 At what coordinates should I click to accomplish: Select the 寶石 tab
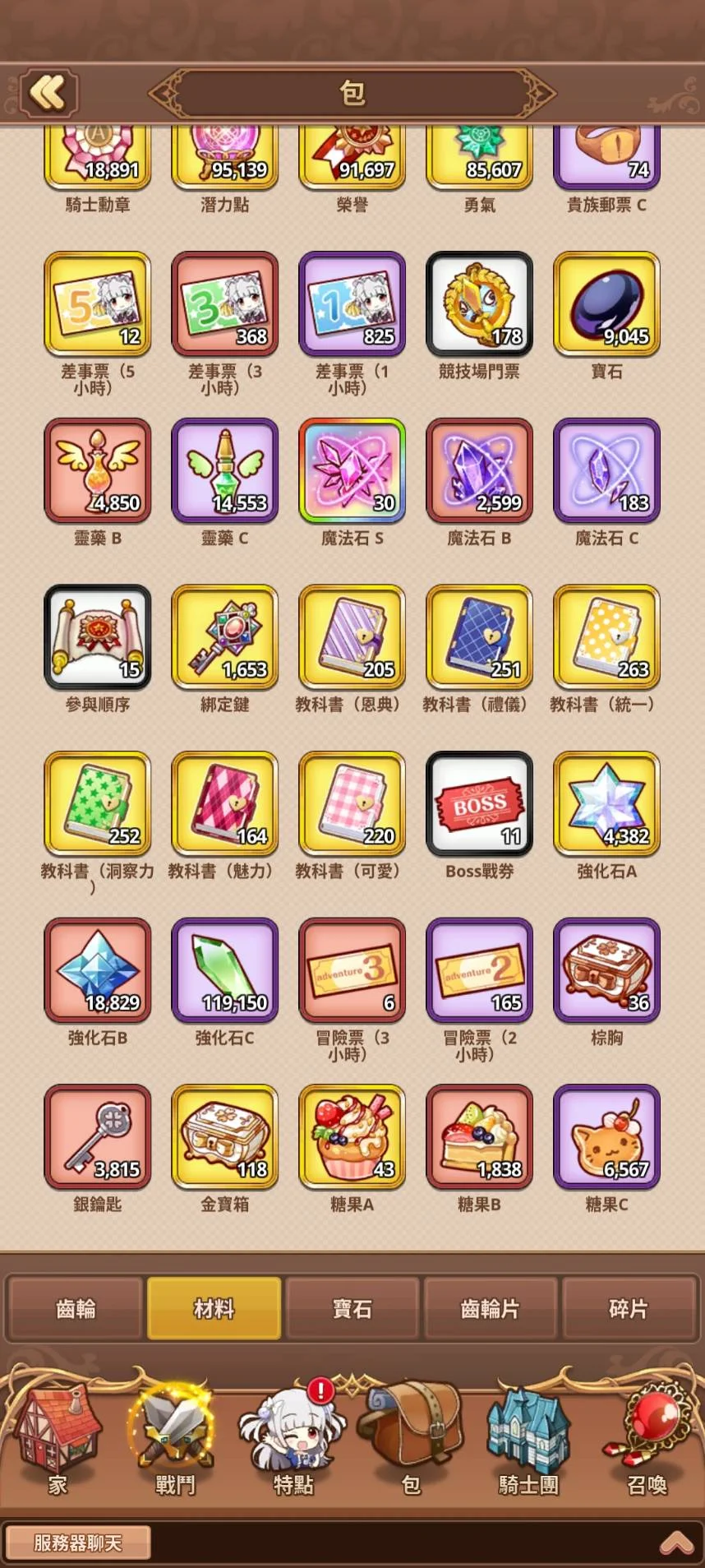[x=352, y=1308]
